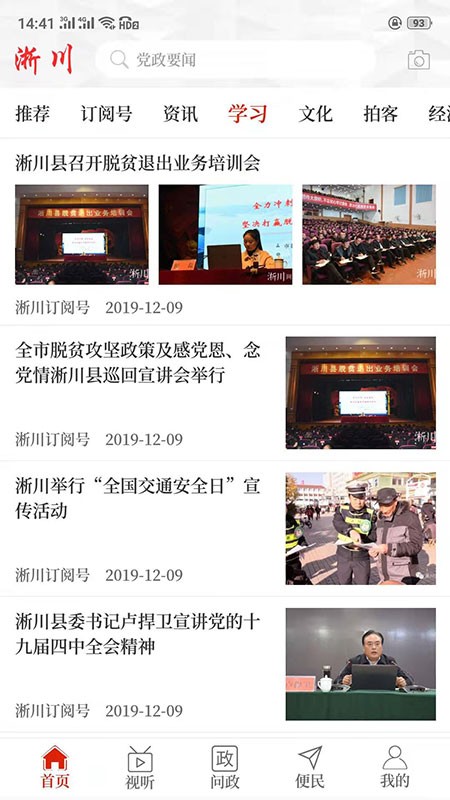Tap the 党政要闻 search box
Viewport: 450px width, 800px height.
235,60
